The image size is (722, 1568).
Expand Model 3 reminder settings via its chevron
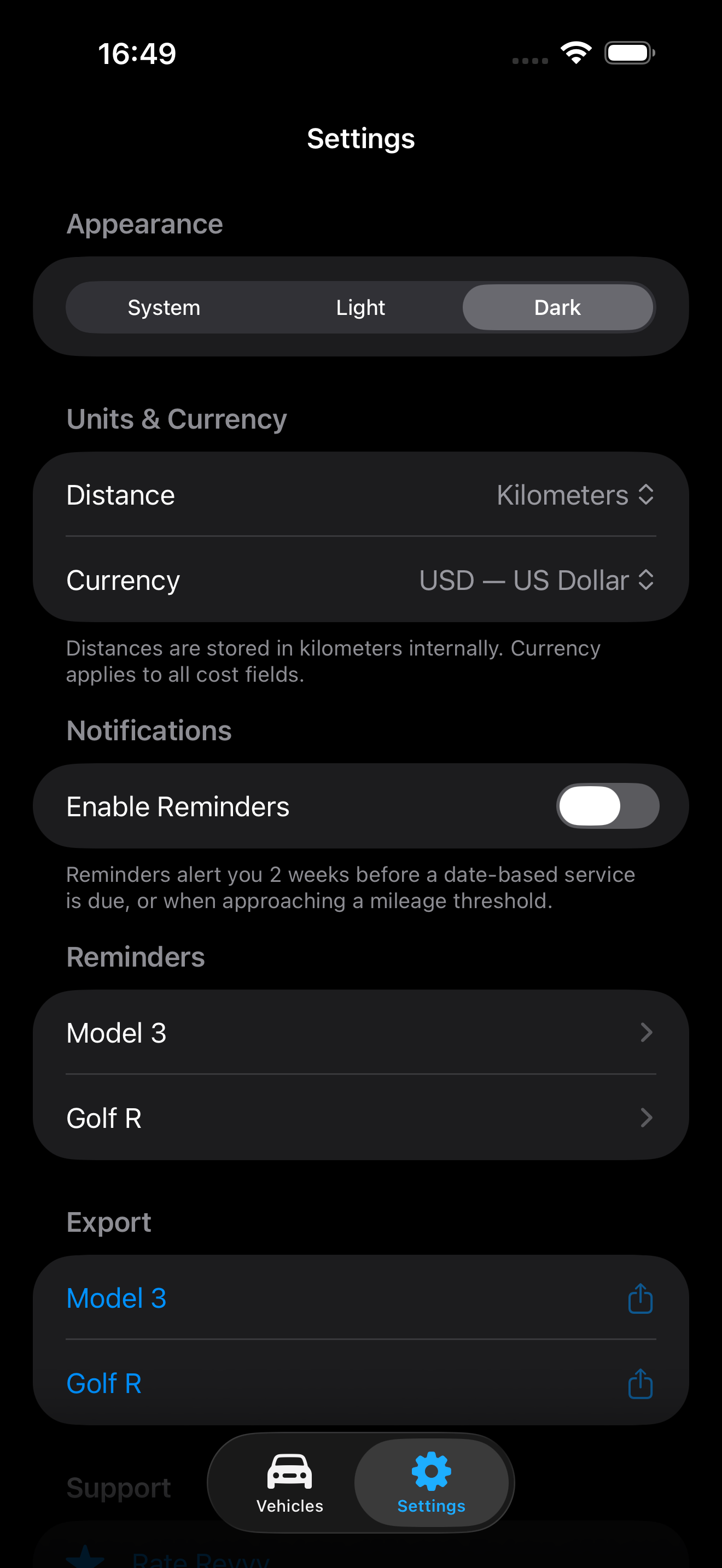click(x=647, y=1032)
